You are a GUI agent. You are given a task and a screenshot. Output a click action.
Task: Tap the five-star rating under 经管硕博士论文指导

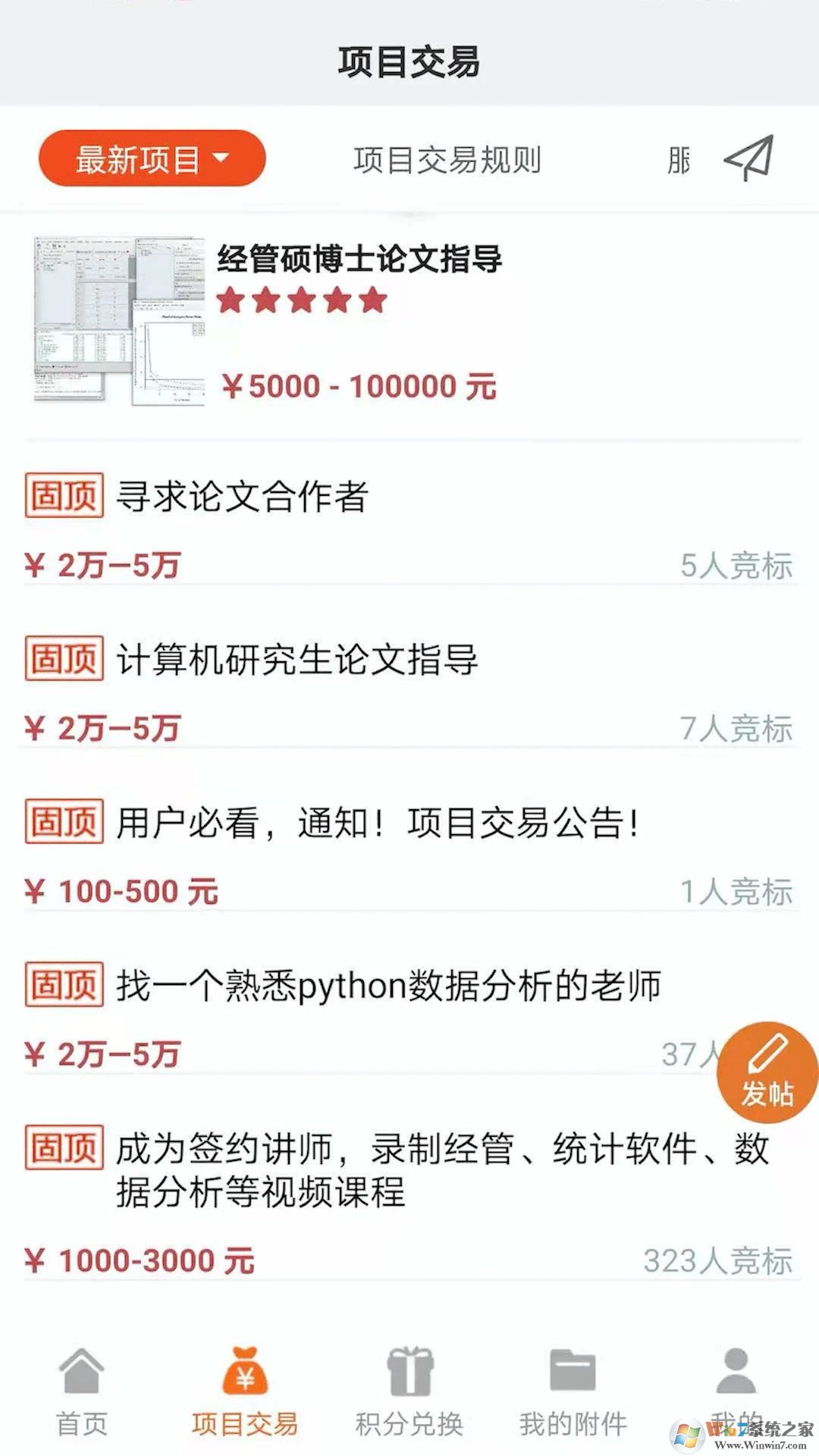[301, 299]
